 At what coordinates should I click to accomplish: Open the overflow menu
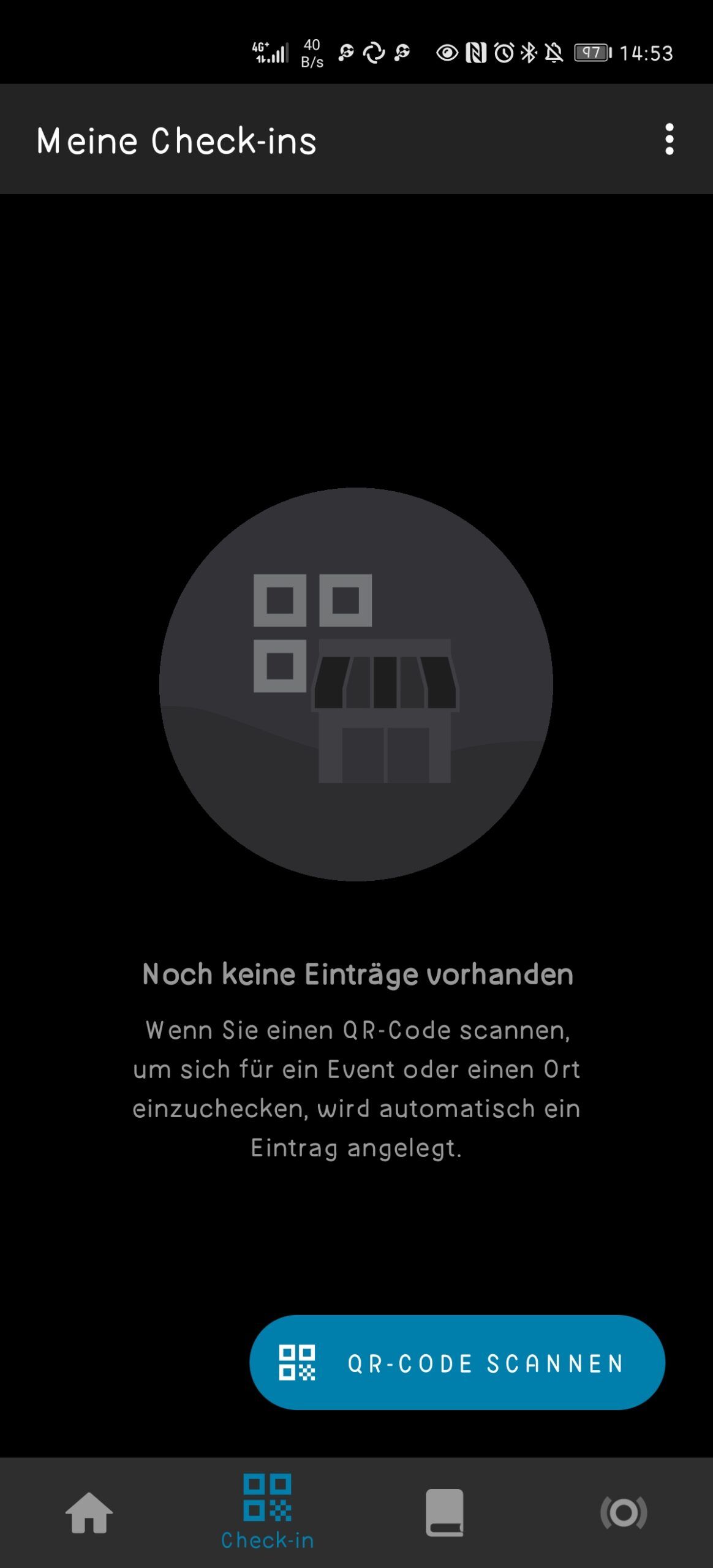click(669, 140)
